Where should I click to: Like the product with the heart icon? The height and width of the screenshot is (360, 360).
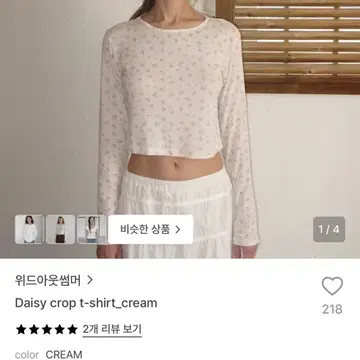tap(332, 286)
